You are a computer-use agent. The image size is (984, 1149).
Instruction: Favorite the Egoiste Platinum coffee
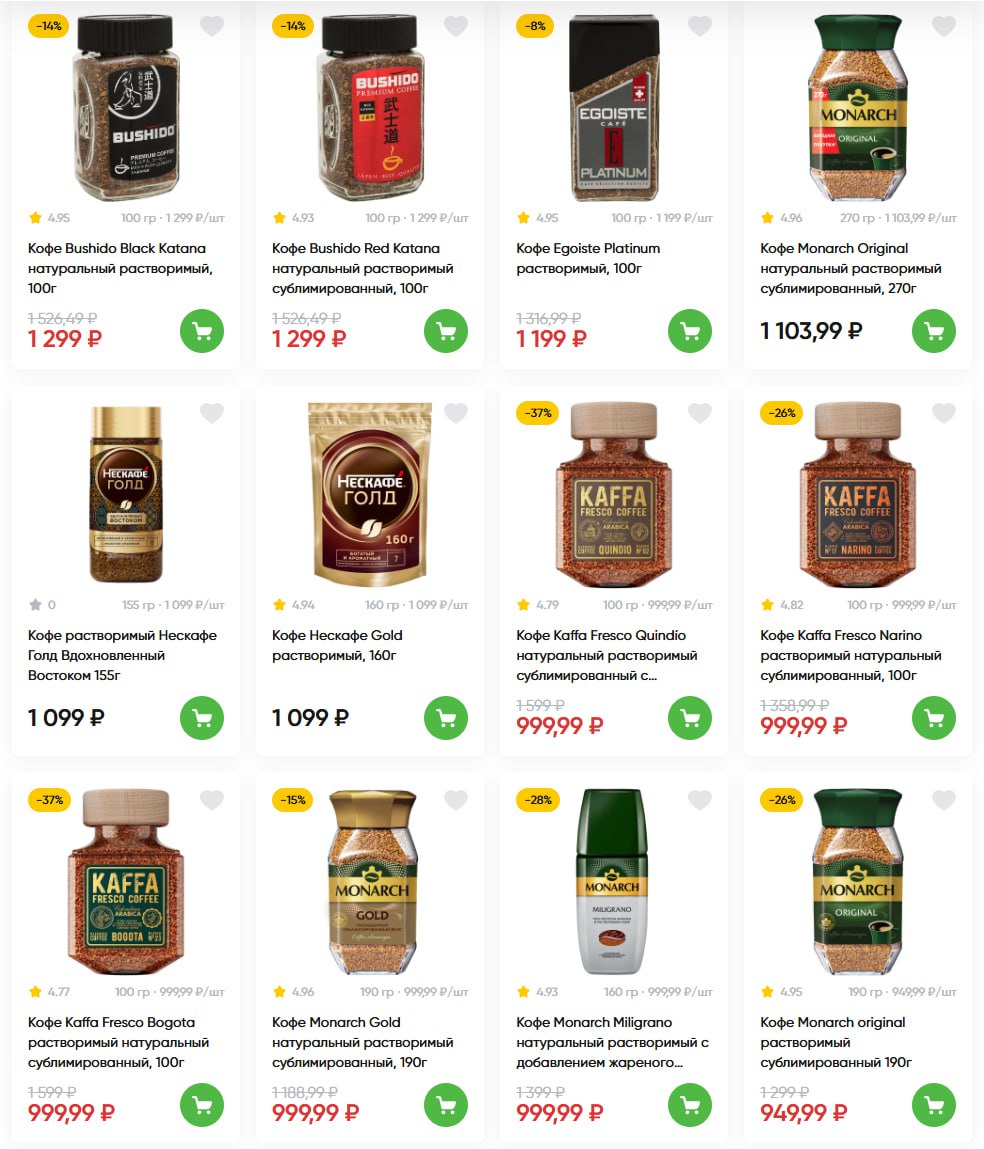coord(700,27)
